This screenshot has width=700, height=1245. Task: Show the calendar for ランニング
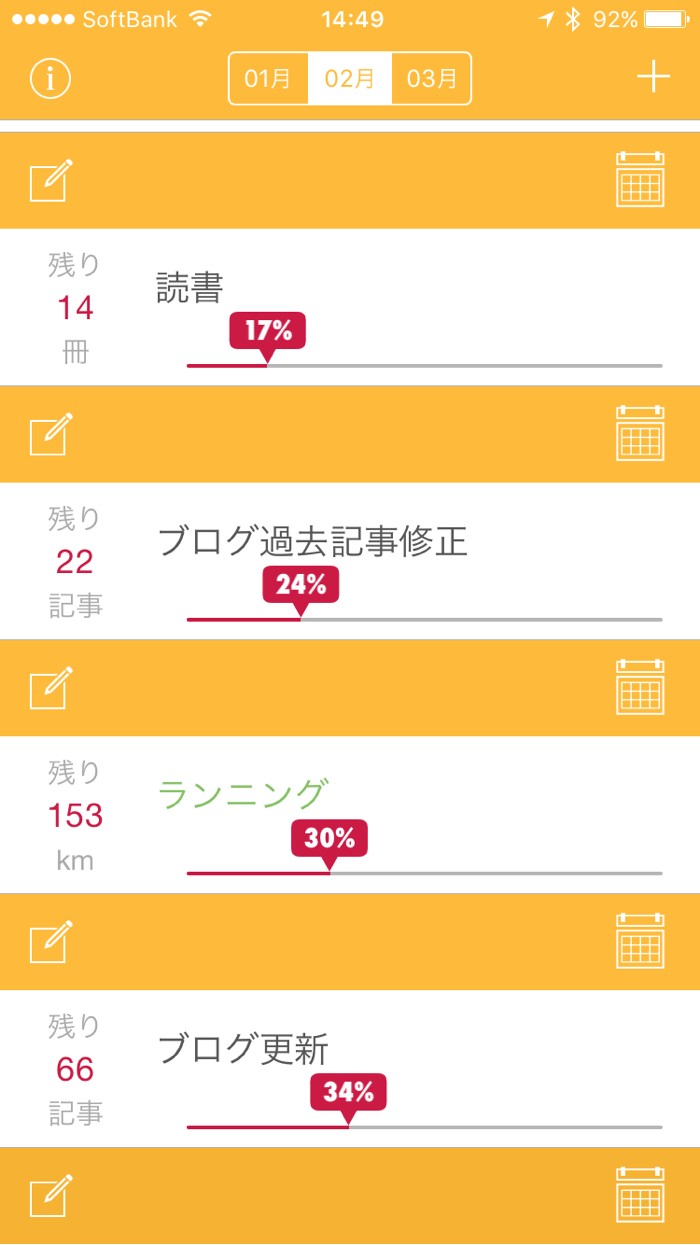tap(640, 687)
